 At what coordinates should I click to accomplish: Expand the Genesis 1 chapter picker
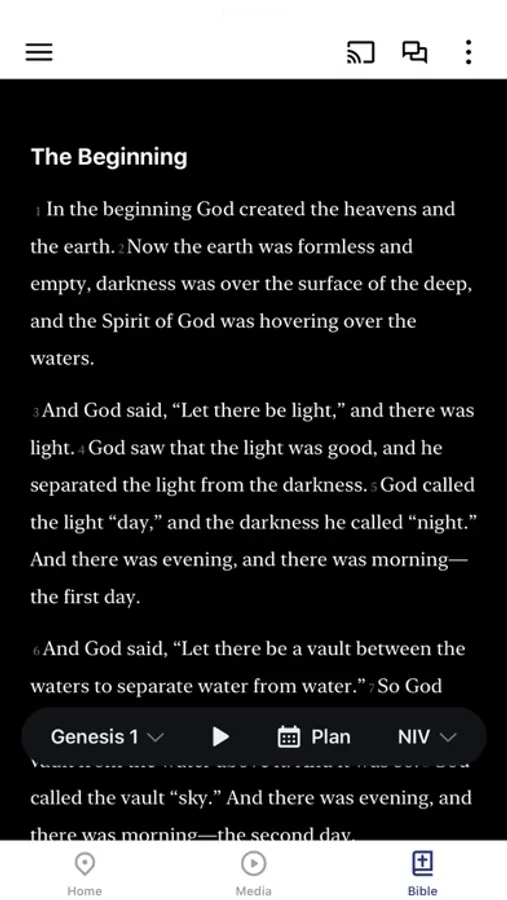107,736
